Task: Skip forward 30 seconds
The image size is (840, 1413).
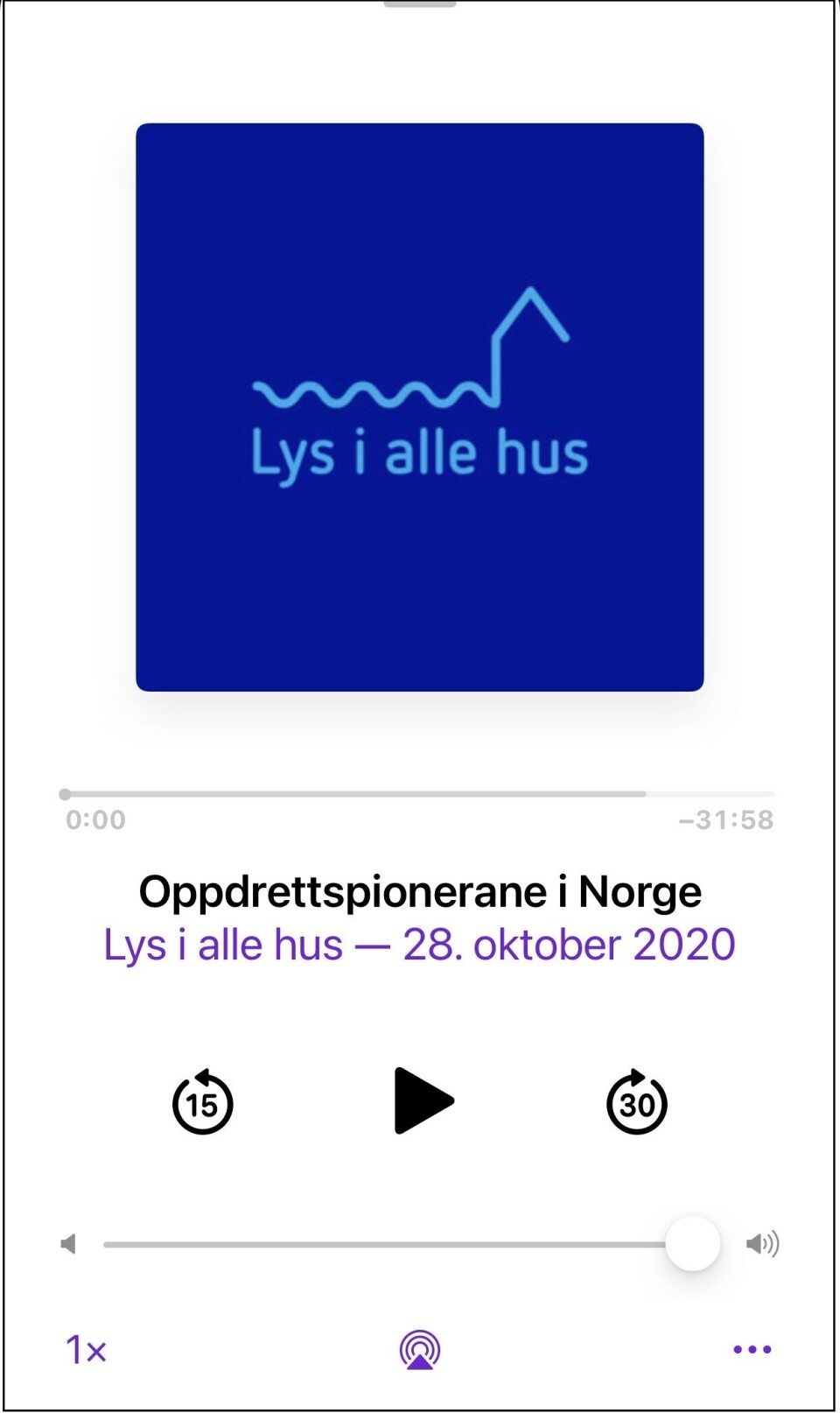Action: click(x=637, y=1102)
